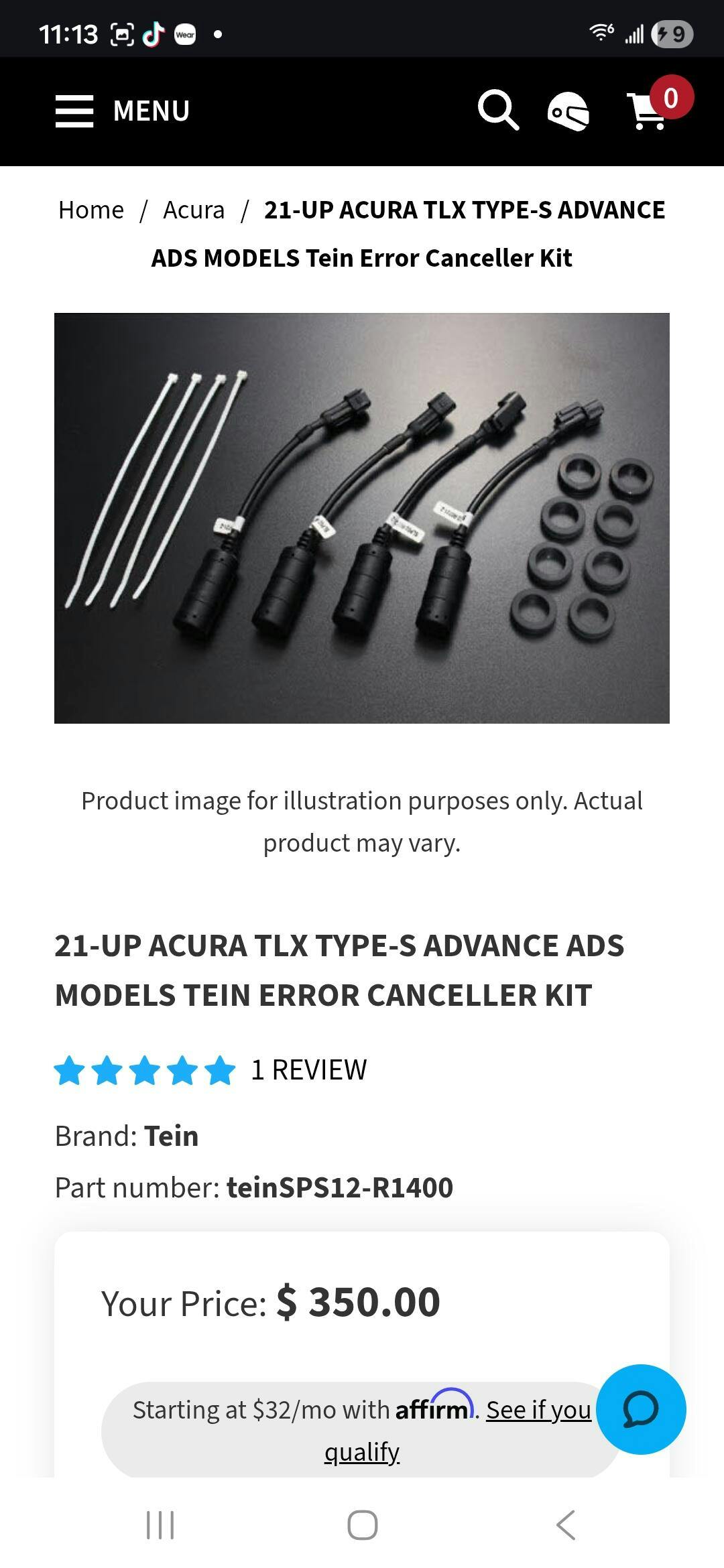The height and width of the screenshot is (1568, 724).
Task: Tap the Affirm 'See if you qualify' link
Action: 538,1410
